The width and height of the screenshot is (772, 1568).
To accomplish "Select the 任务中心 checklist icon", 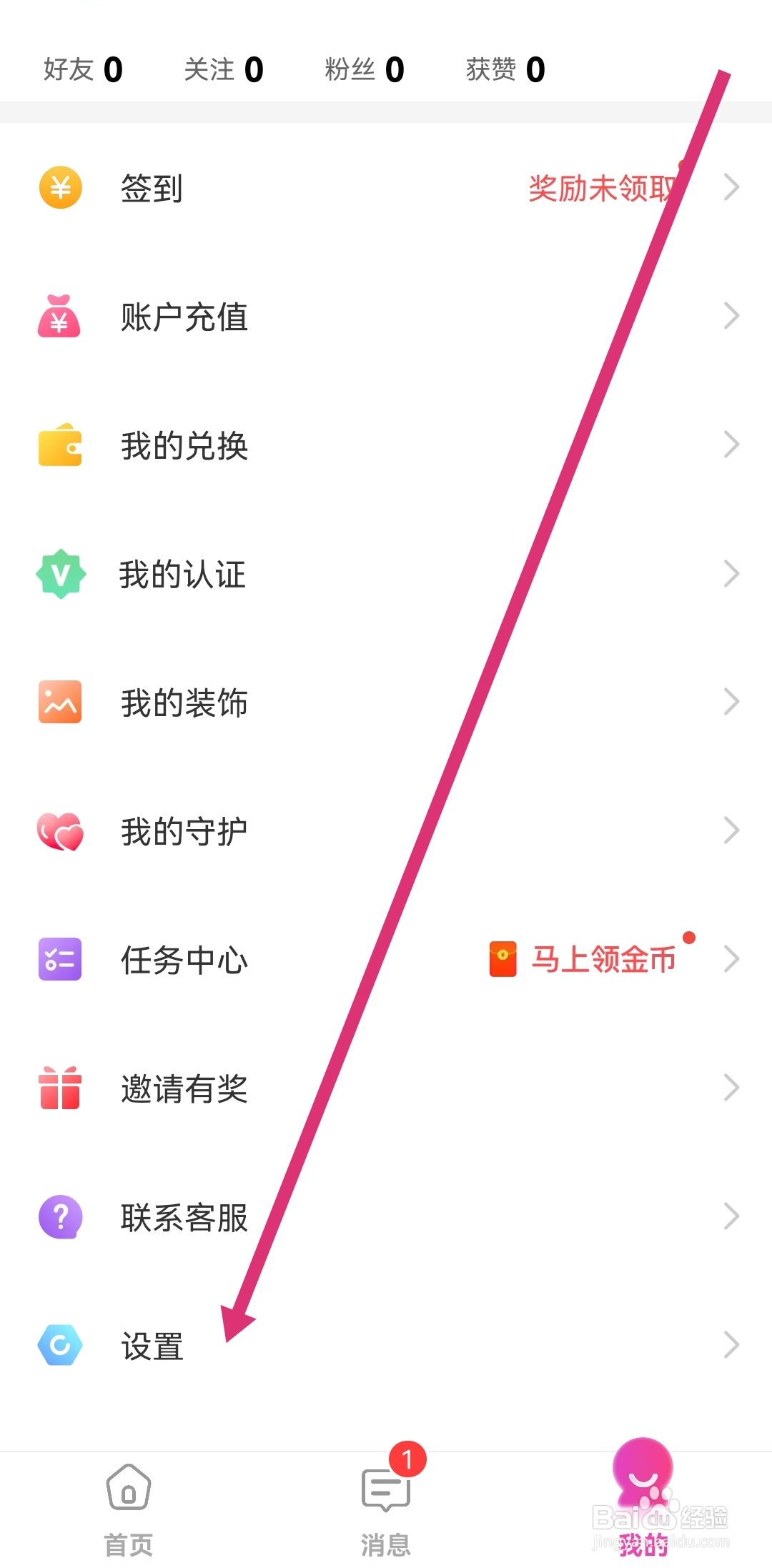I will coord(60,959).
